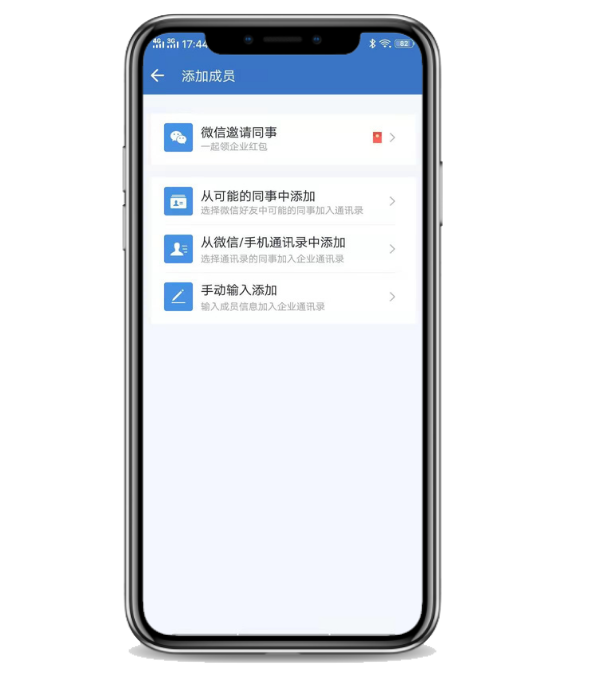Open 从微信/手机通讯录中添加
600x680 pixels.
282,249
